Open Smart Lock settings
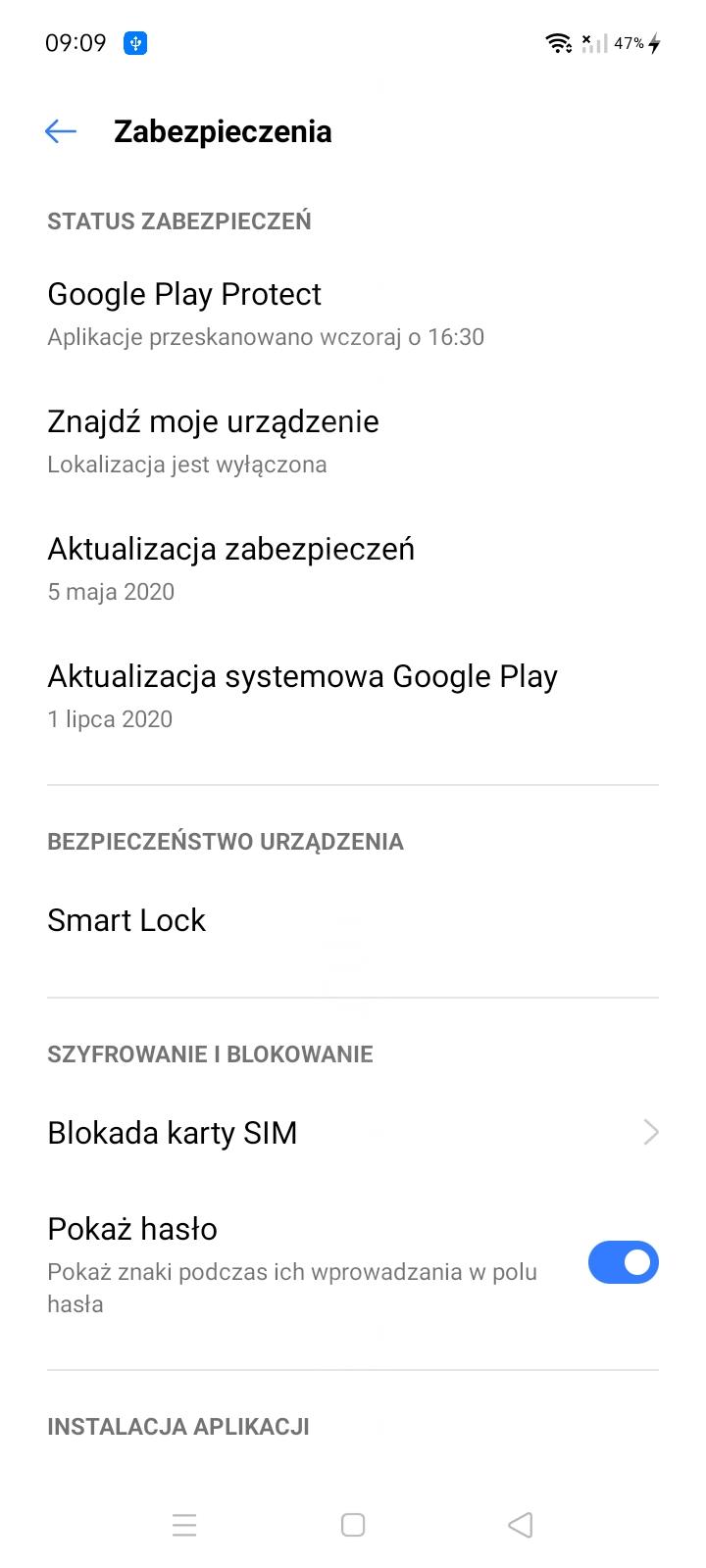The width and height of the screenshot is (706, 1568). pos(126,920)
